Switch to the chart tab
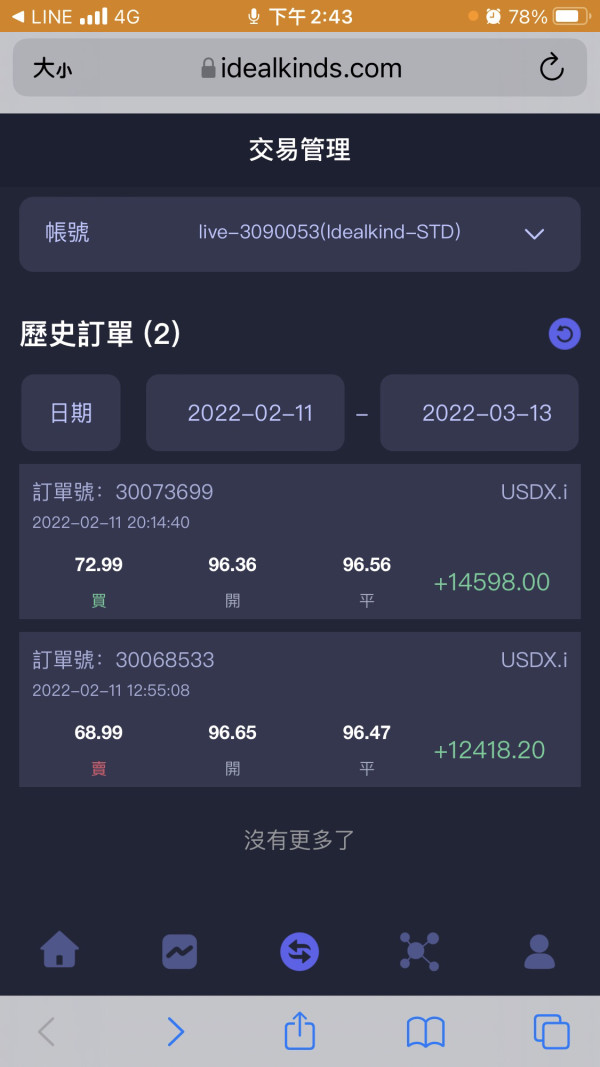 tap(180, 951)
